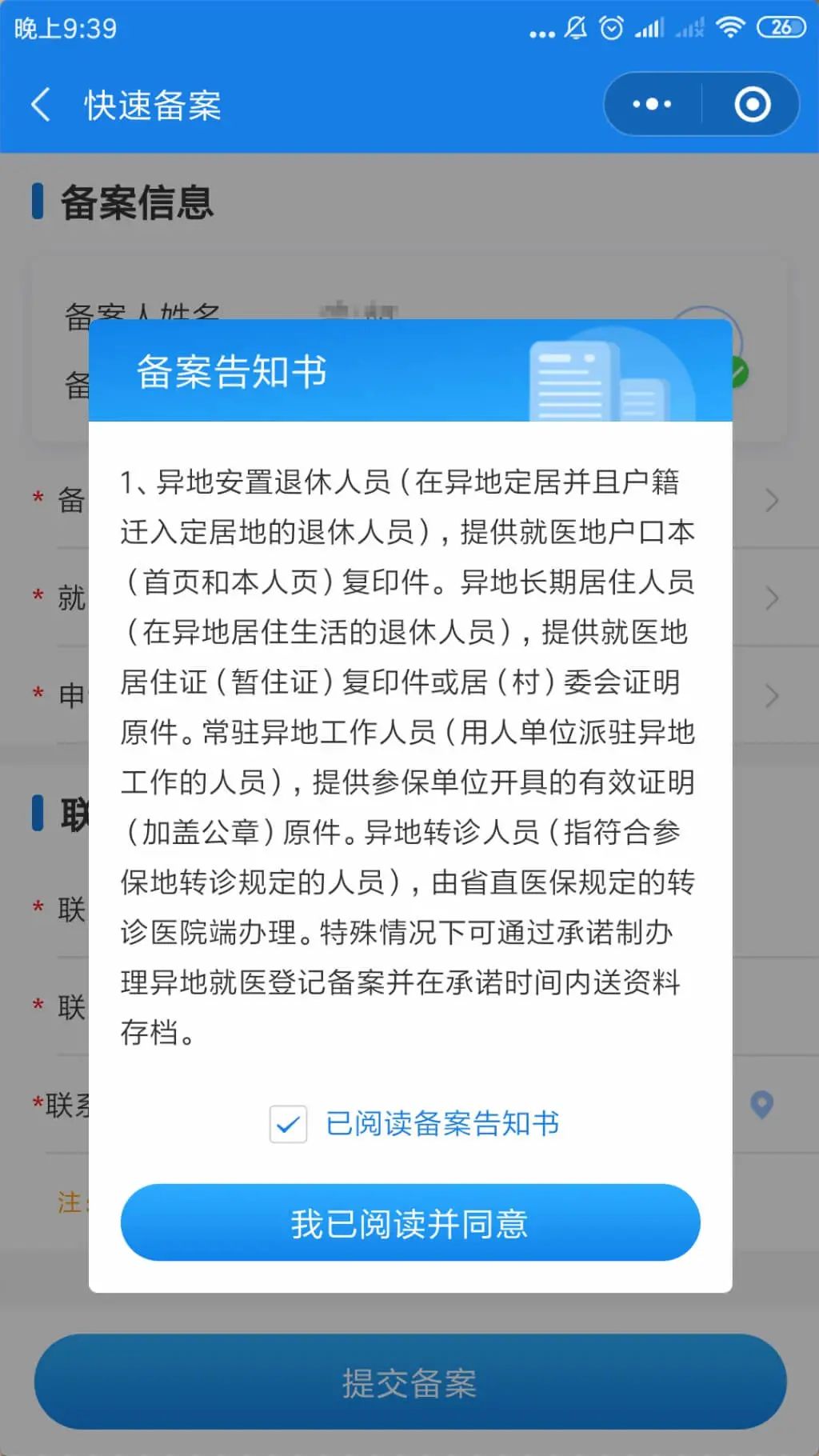Tap the back arrow to exit 快速备案

[x=41, y=104]
